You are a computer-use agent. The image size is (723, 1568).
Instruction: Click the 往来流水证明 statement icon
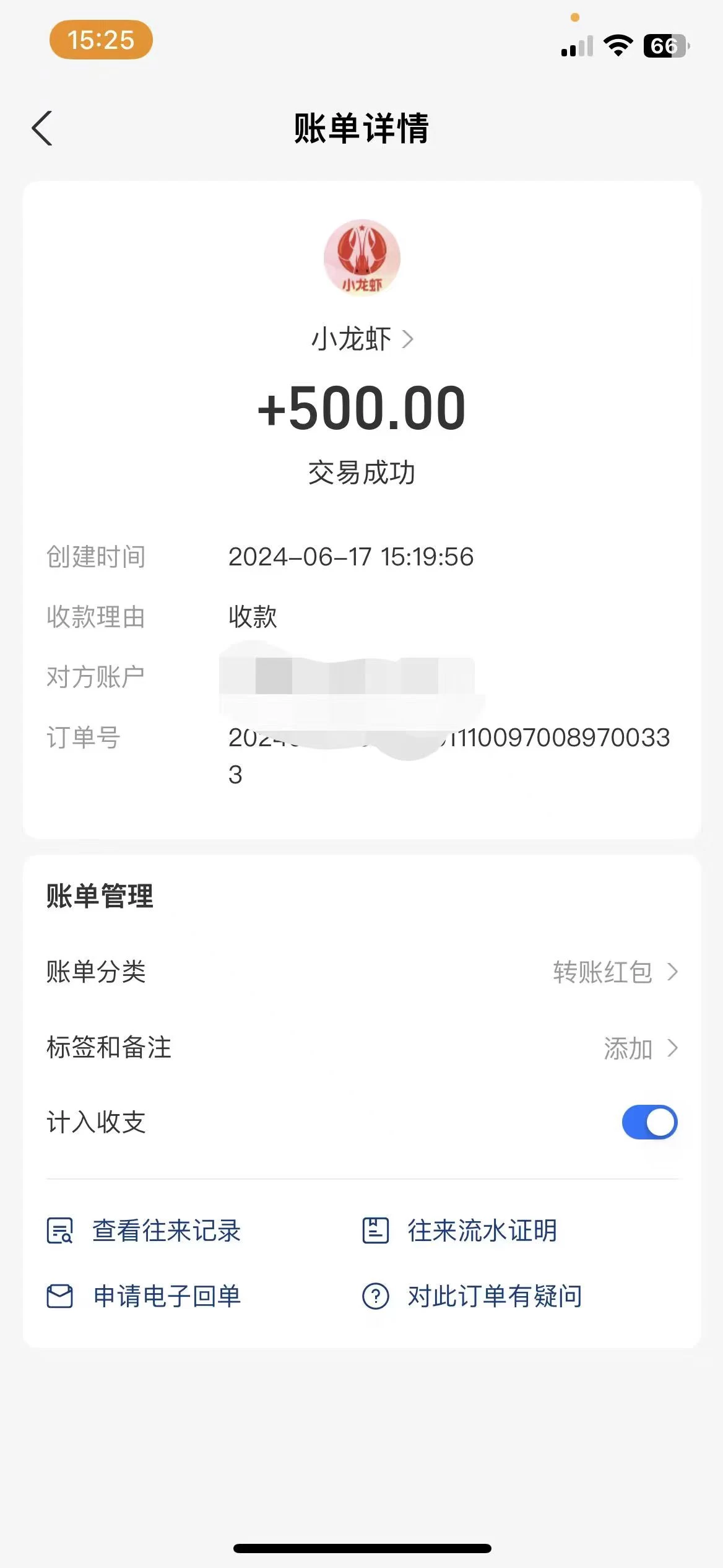(375, 1231)
